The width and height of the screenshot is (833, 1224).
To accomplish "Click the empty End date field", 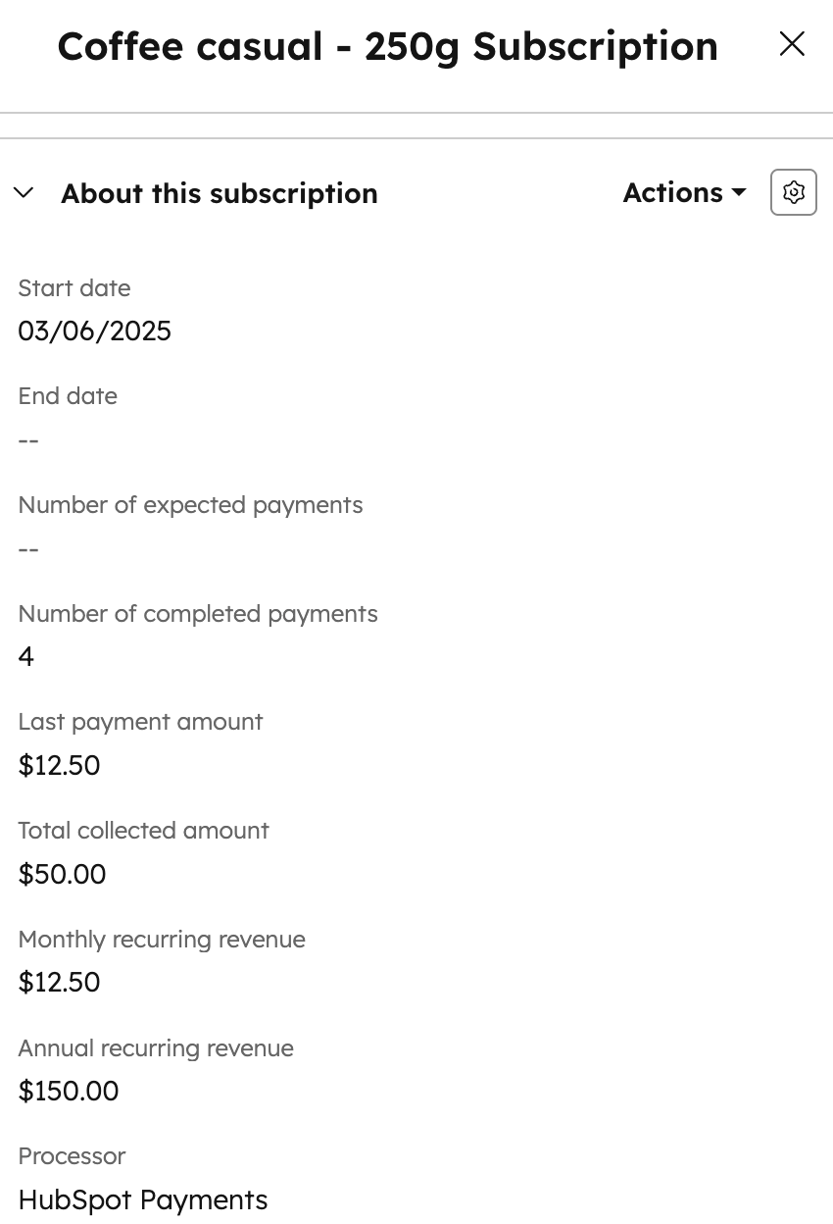I will pyautogui.click(x=28, y=439).
